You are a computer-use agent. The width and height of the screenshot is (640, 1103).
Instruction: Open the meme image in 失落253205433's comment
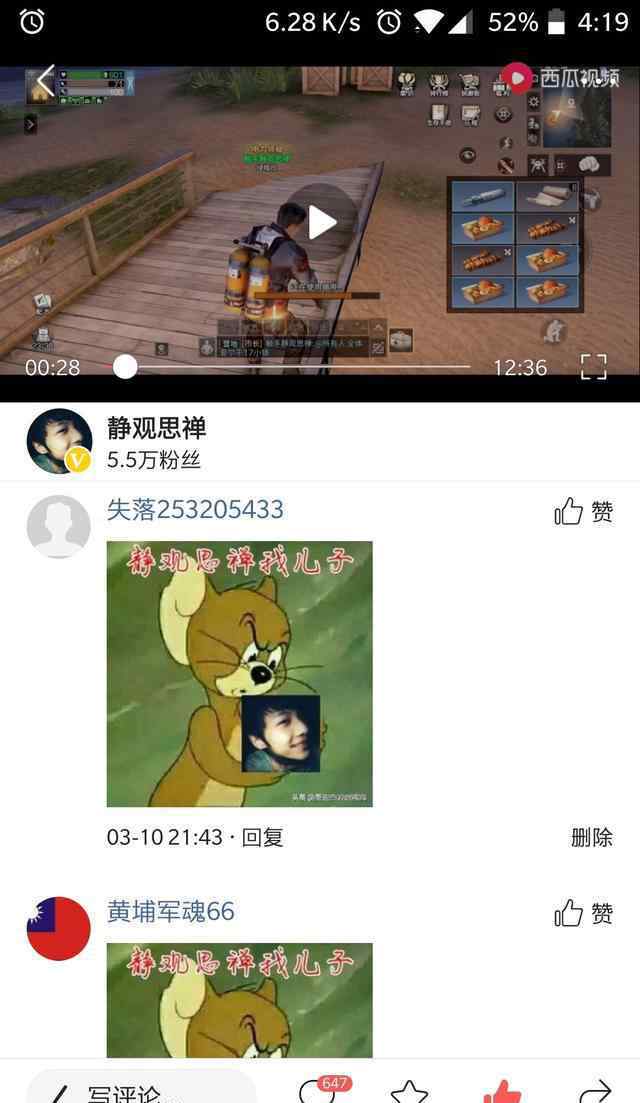point(239,674)
